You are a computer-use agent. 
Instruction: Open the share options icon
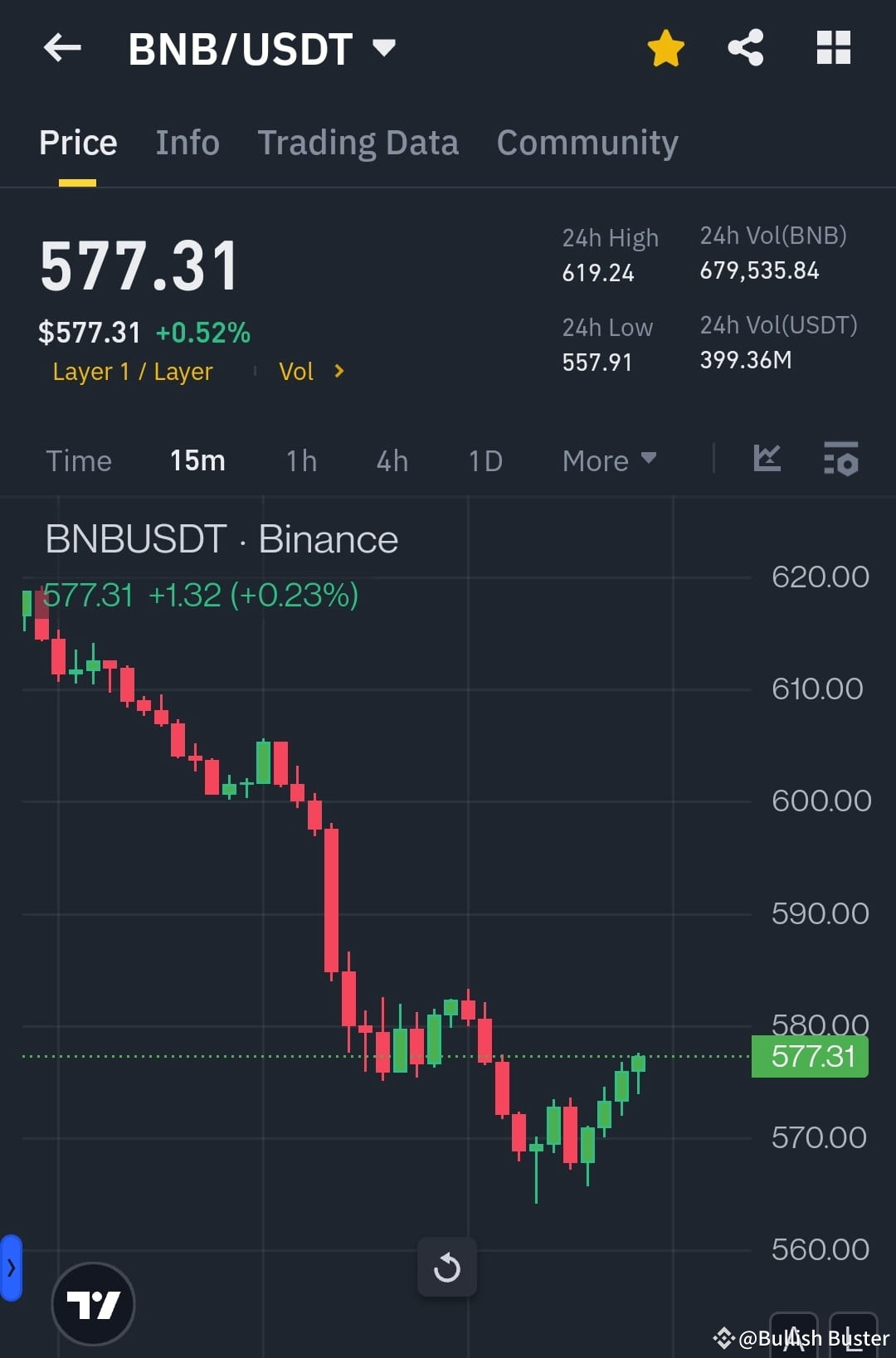coord(744,47)
